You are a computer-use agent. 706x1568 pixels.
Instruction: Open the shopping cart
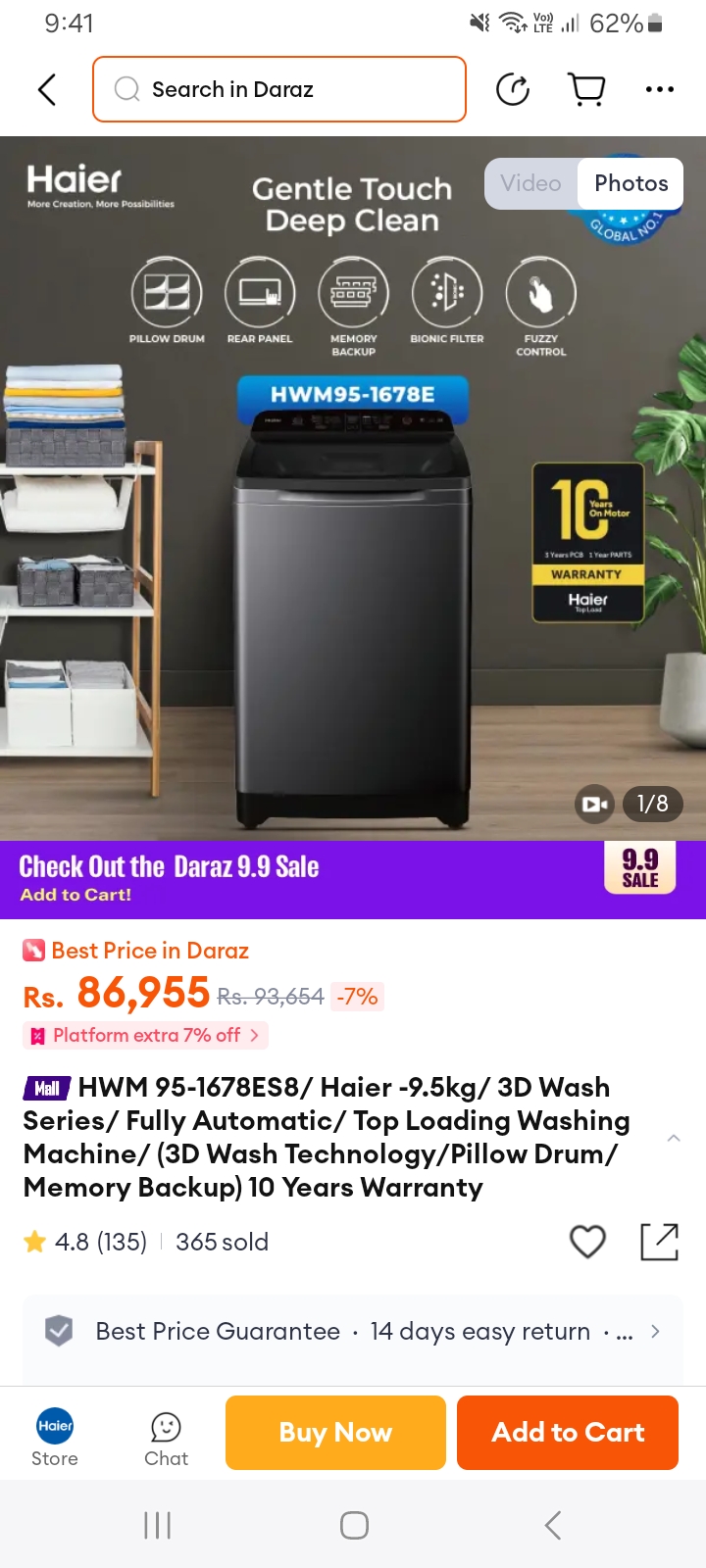pos(586,89)
